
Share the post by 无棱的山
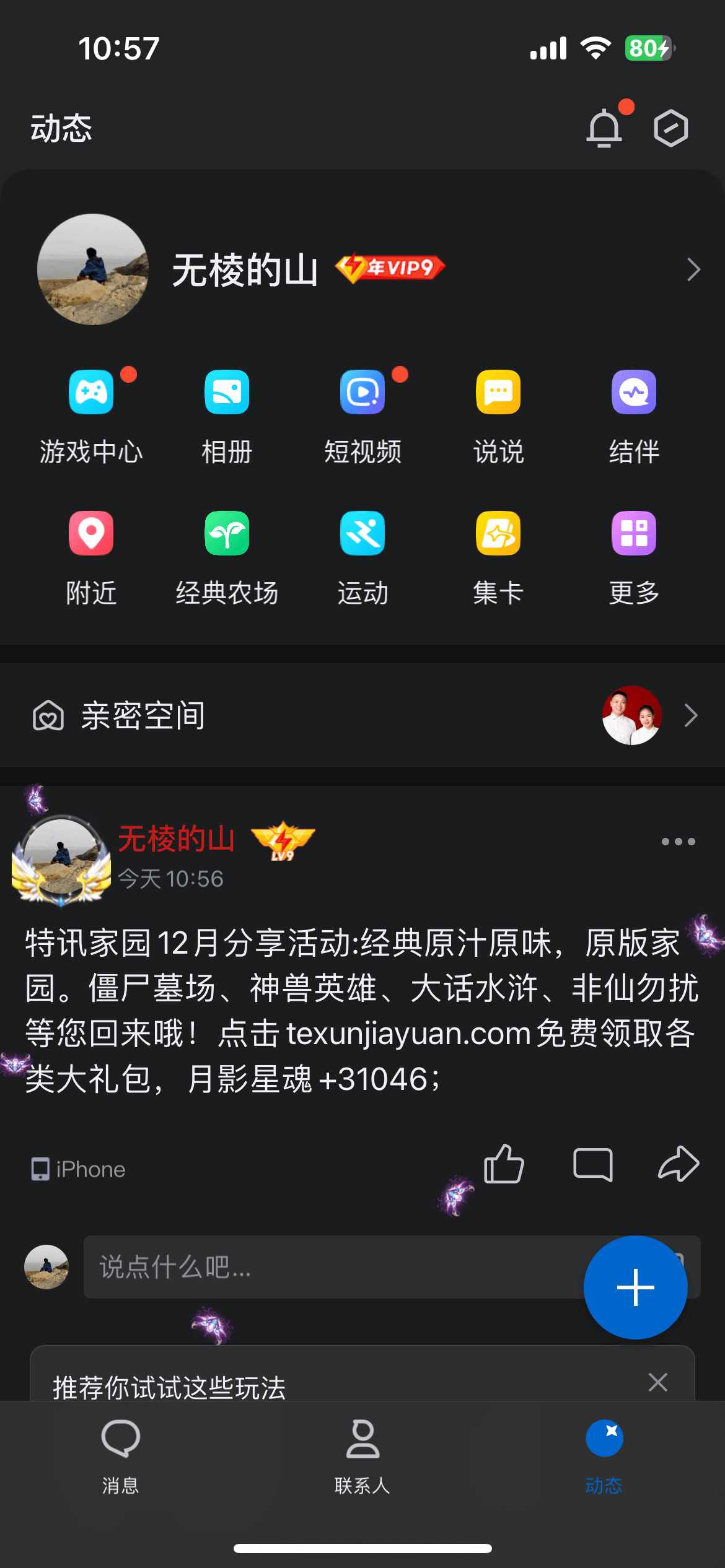[x=679, y=1164]
